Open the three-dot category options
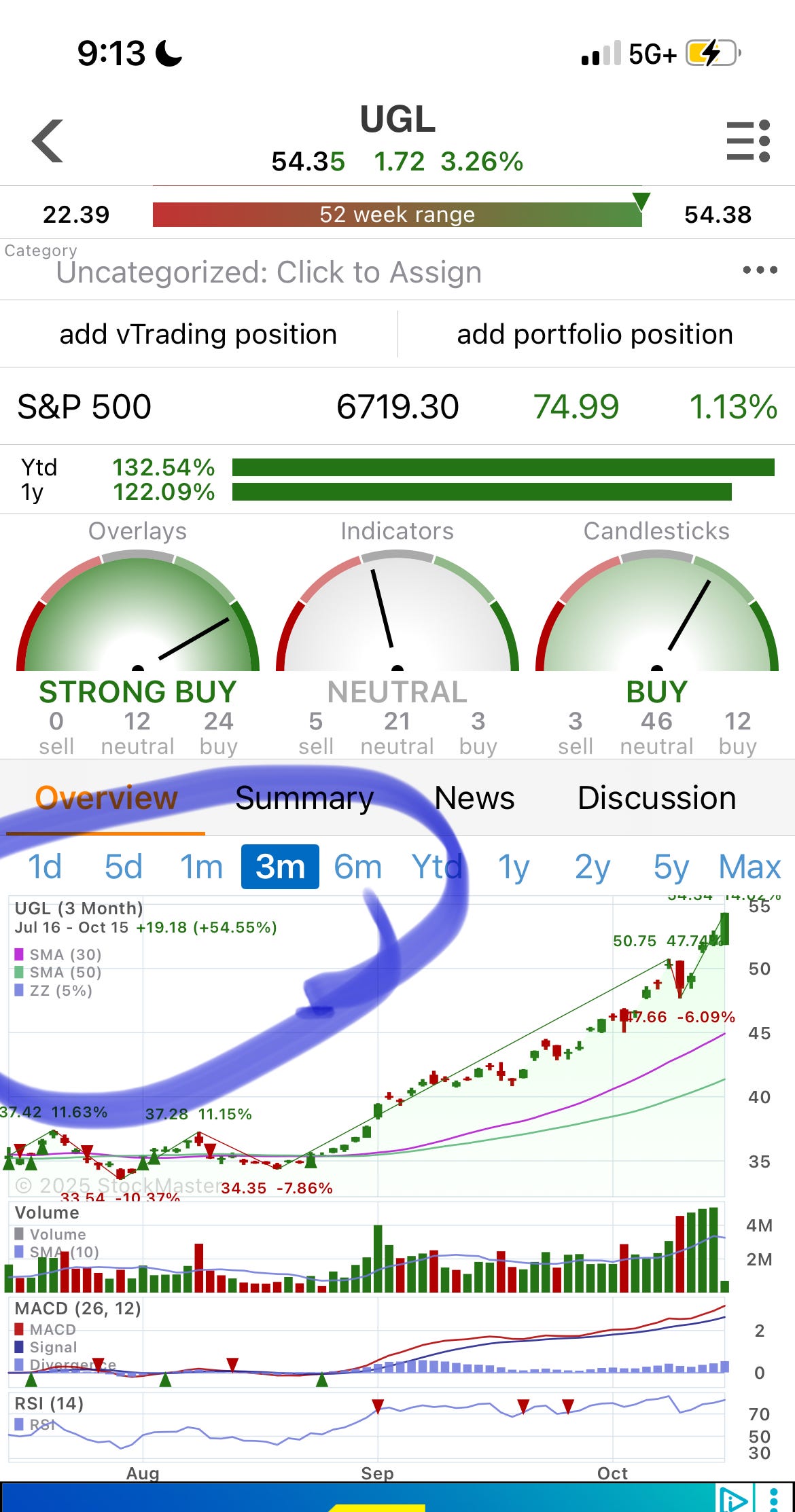The height and width of the screenshot is (1512, 795). (x=760, y=270)
